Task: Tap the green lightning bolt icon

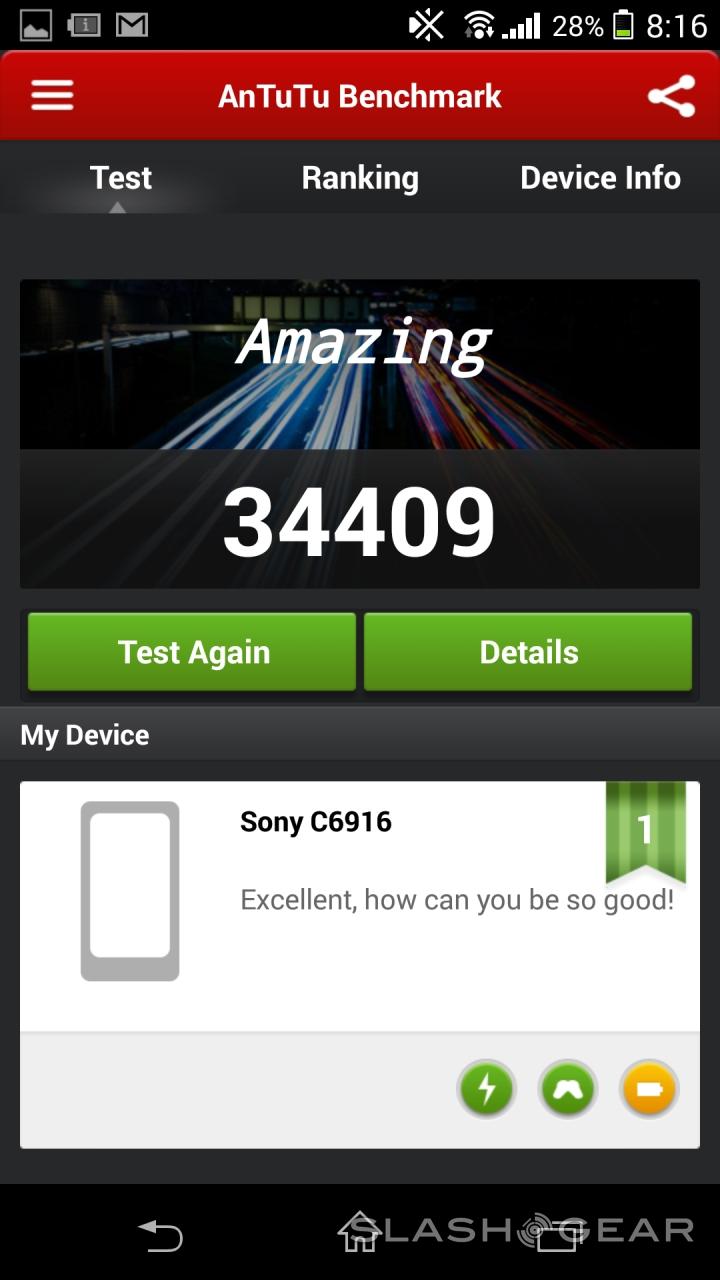Action: [x=486, y=1088]
